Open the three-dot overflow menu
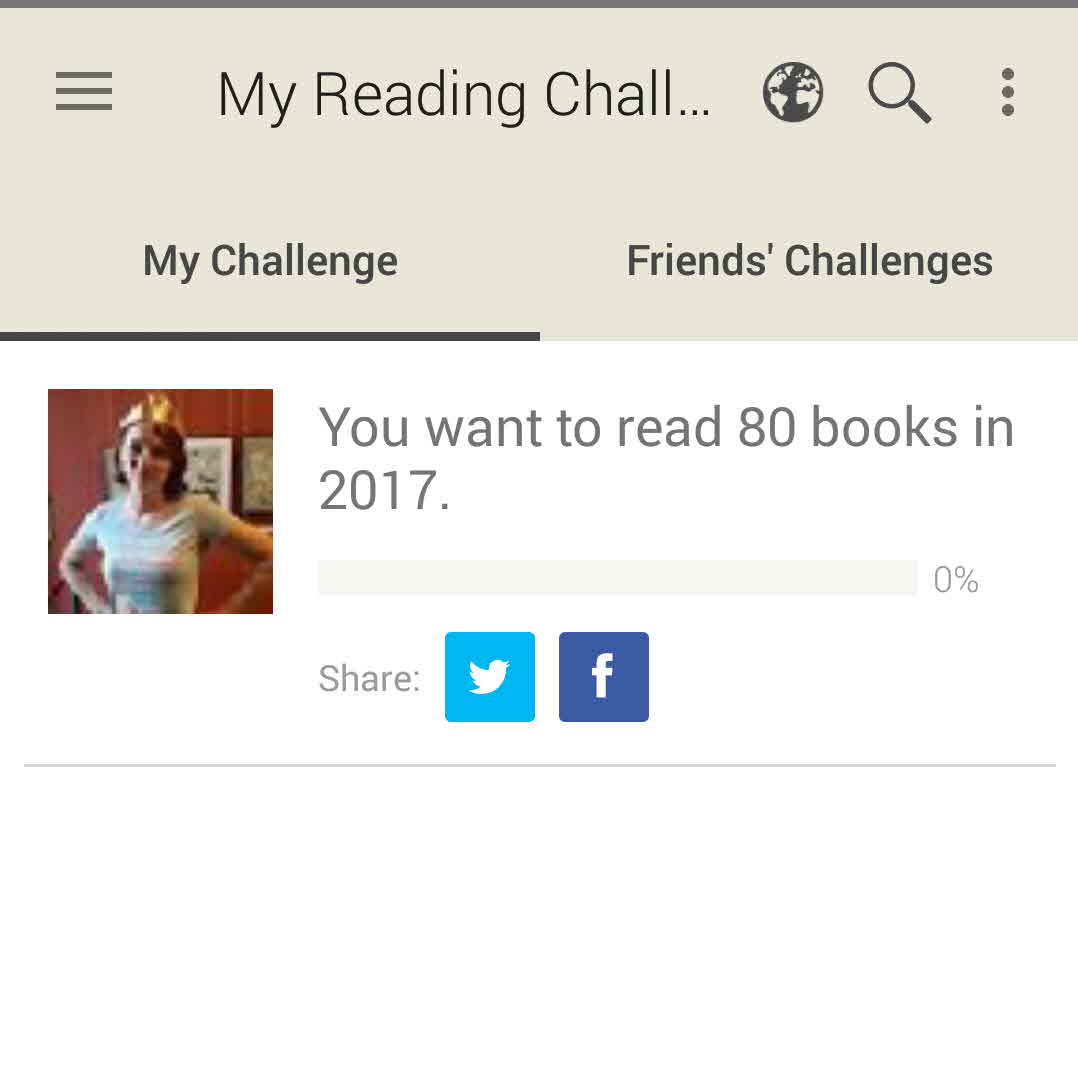Screen dimensions: 1078x1078 pyautogui.click(x=1007, y=93)
